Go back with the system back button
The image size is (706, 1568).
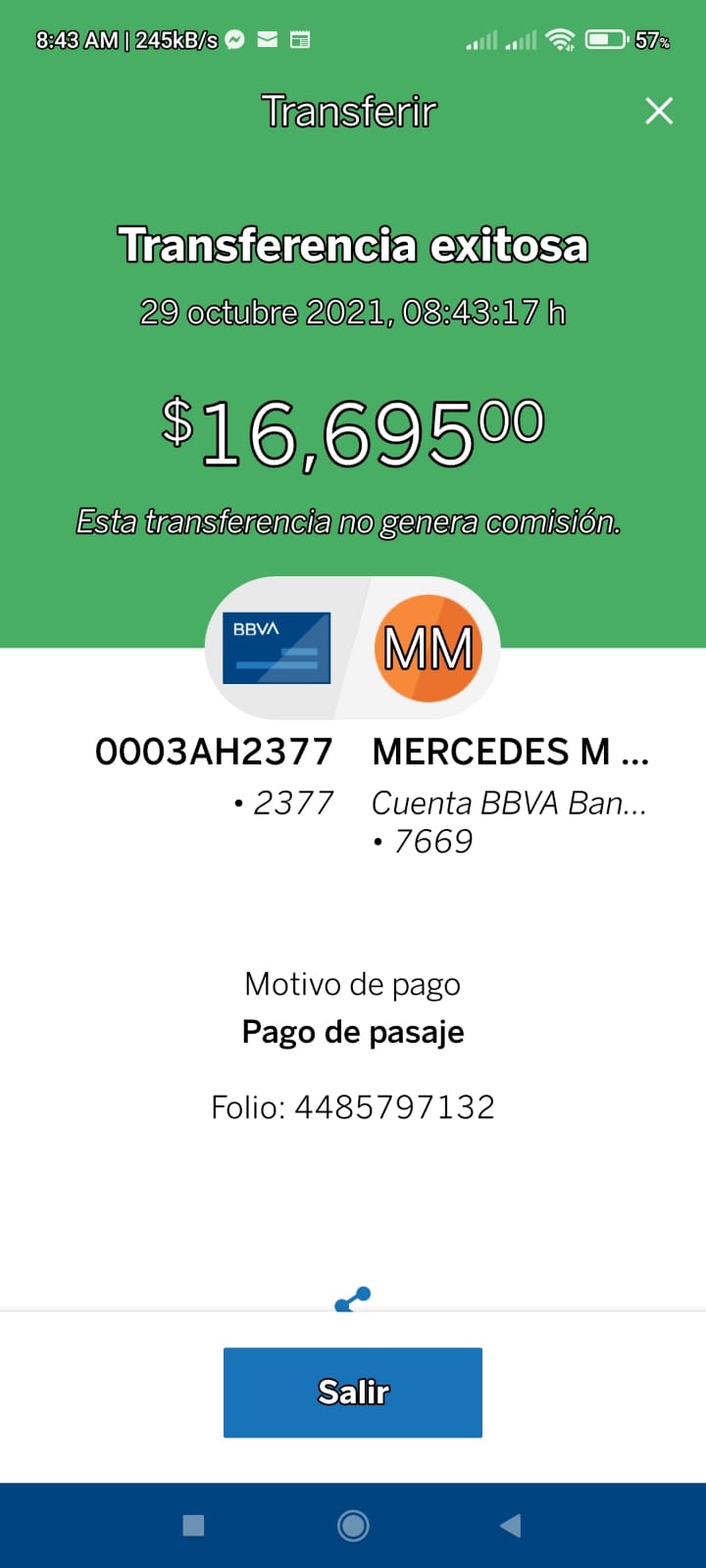510,1525
